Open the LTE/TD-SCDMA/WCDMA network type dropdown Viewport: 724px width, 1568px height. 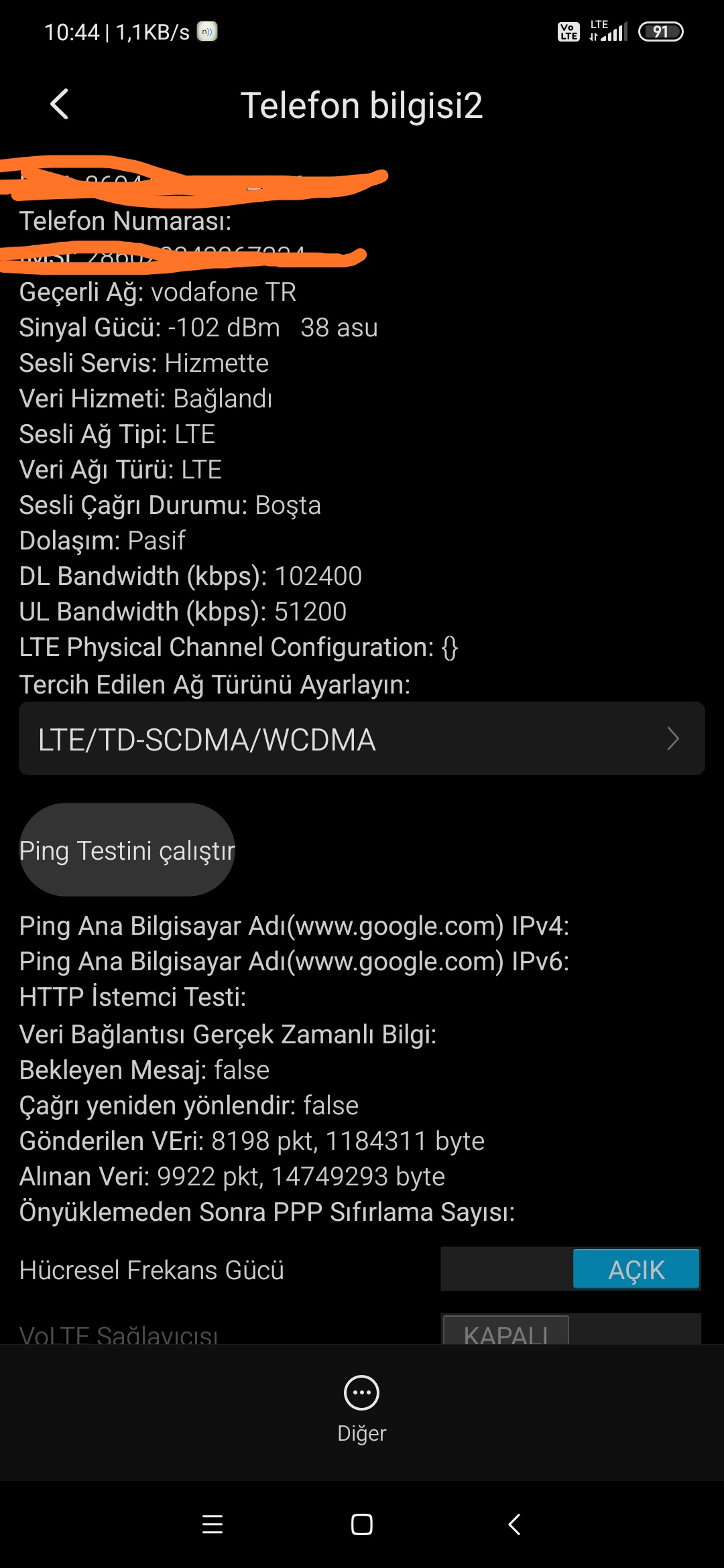[362, 738]
